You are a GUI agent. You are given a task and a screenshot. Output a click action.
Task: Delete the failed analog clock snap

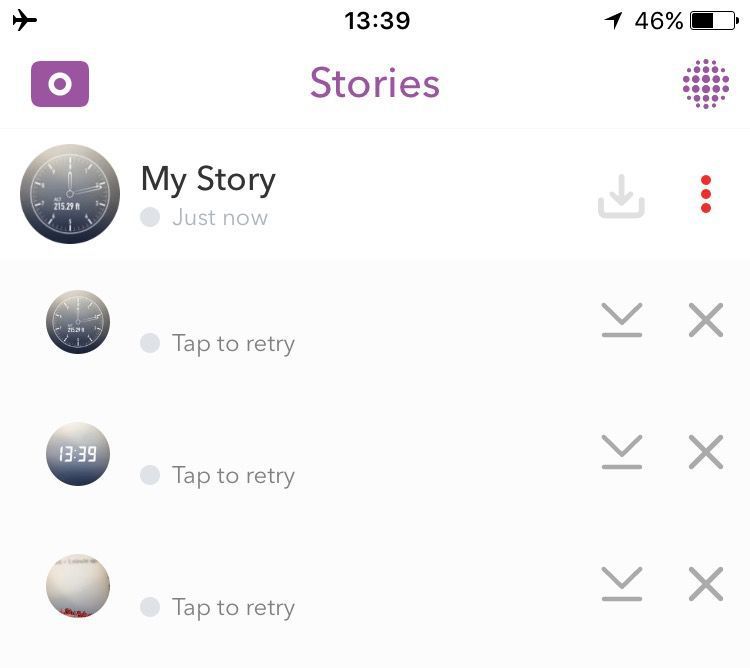coord(706,321)
